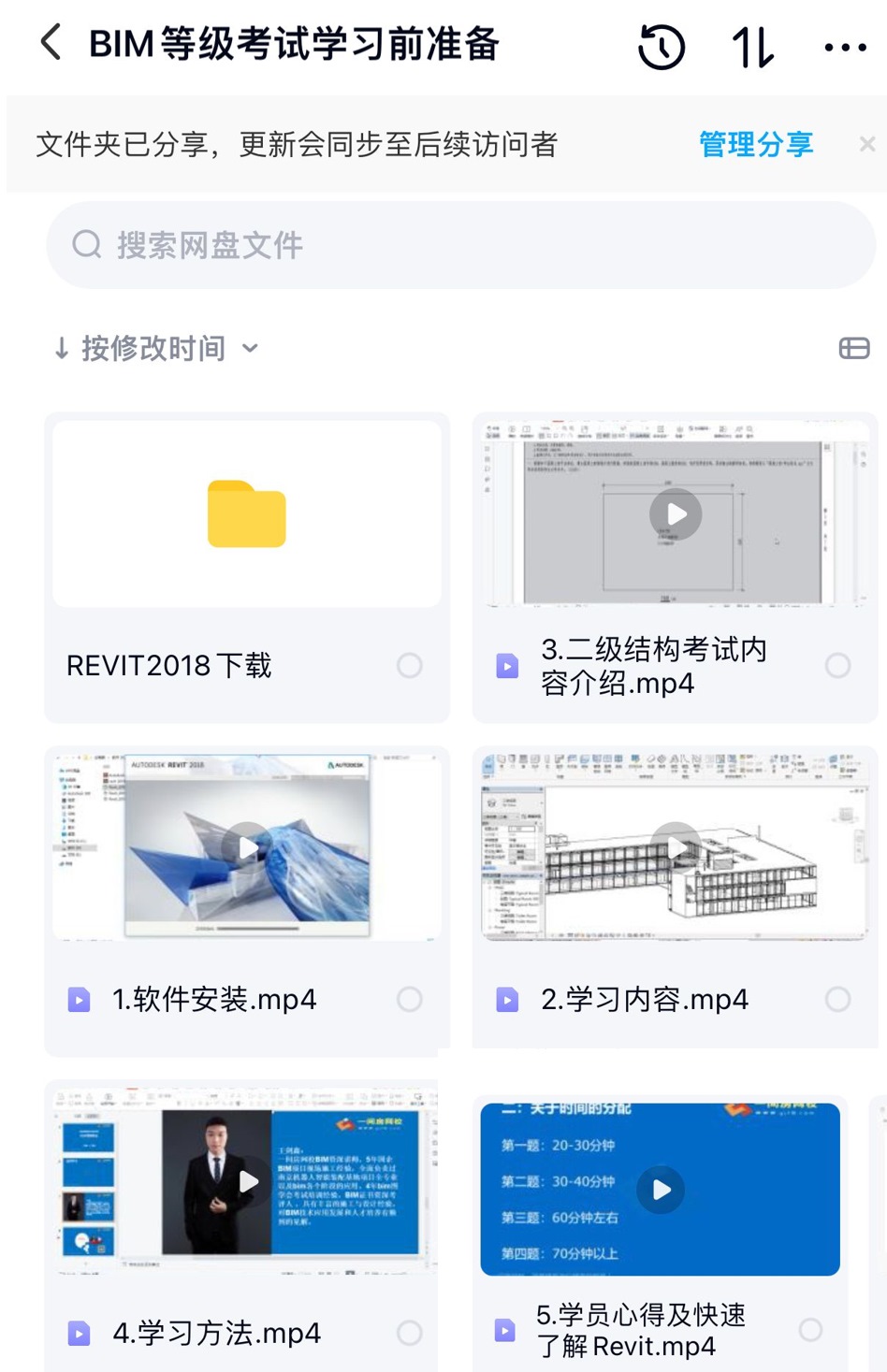The height and width of the screenshot is (1372, 887).
Task: Play the 1.软件安装.mp4 video
Action: coord(247,847)
